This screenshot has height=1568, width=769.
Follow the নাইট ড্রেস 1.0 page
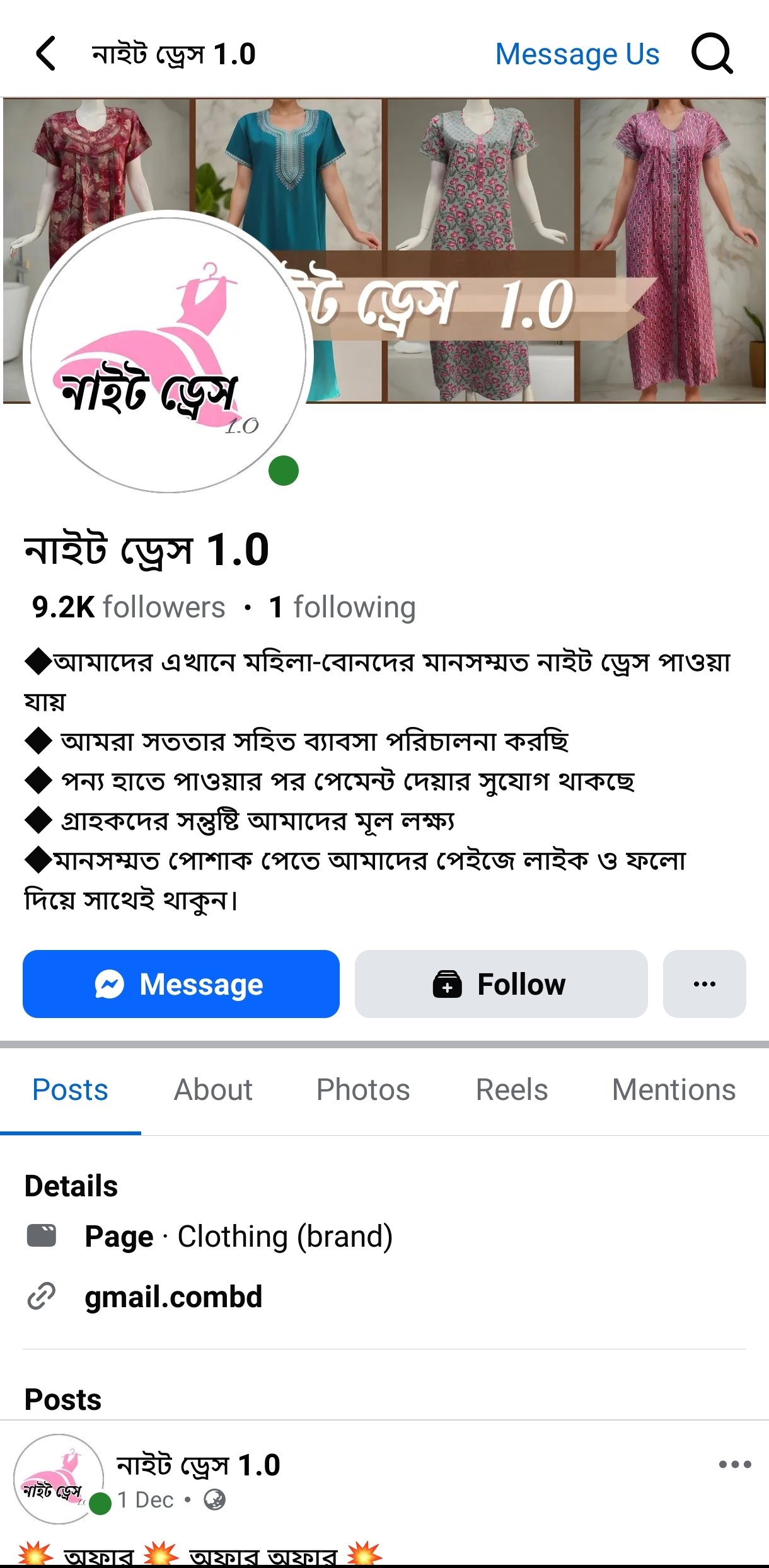coord(501,984)
